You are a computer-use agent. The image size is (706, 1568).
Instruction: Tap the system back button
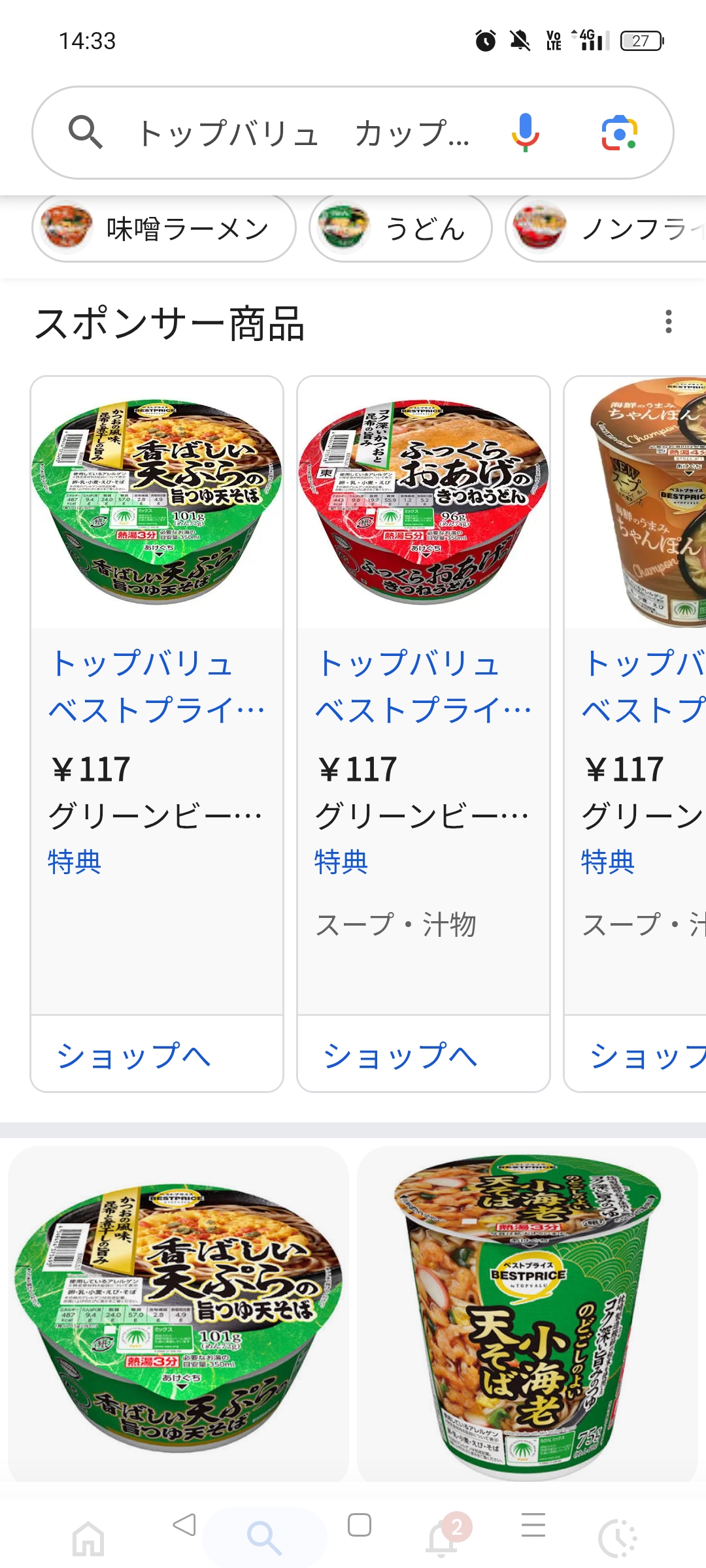tap(184, 1525)
